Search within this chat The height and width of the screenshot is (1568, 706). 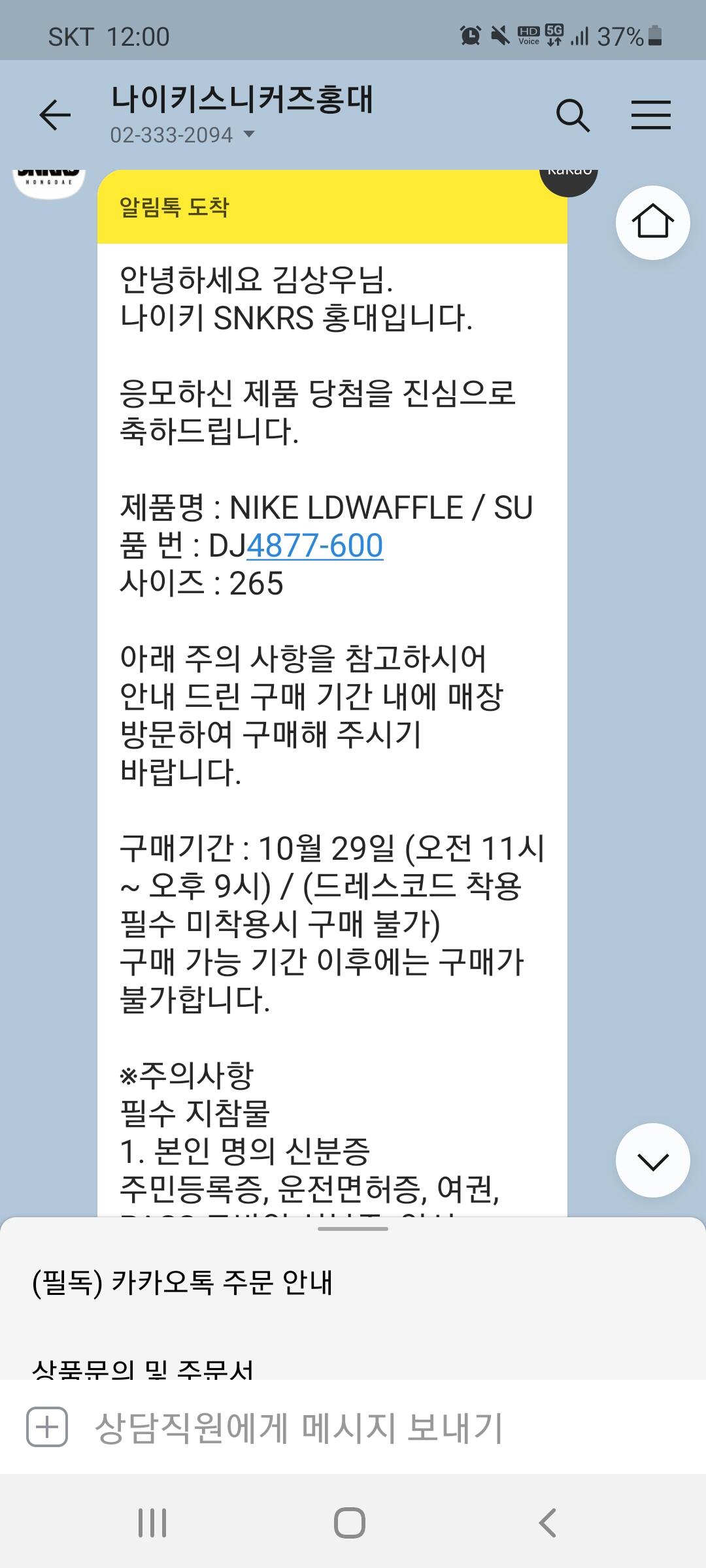click(x=573, y=116)
